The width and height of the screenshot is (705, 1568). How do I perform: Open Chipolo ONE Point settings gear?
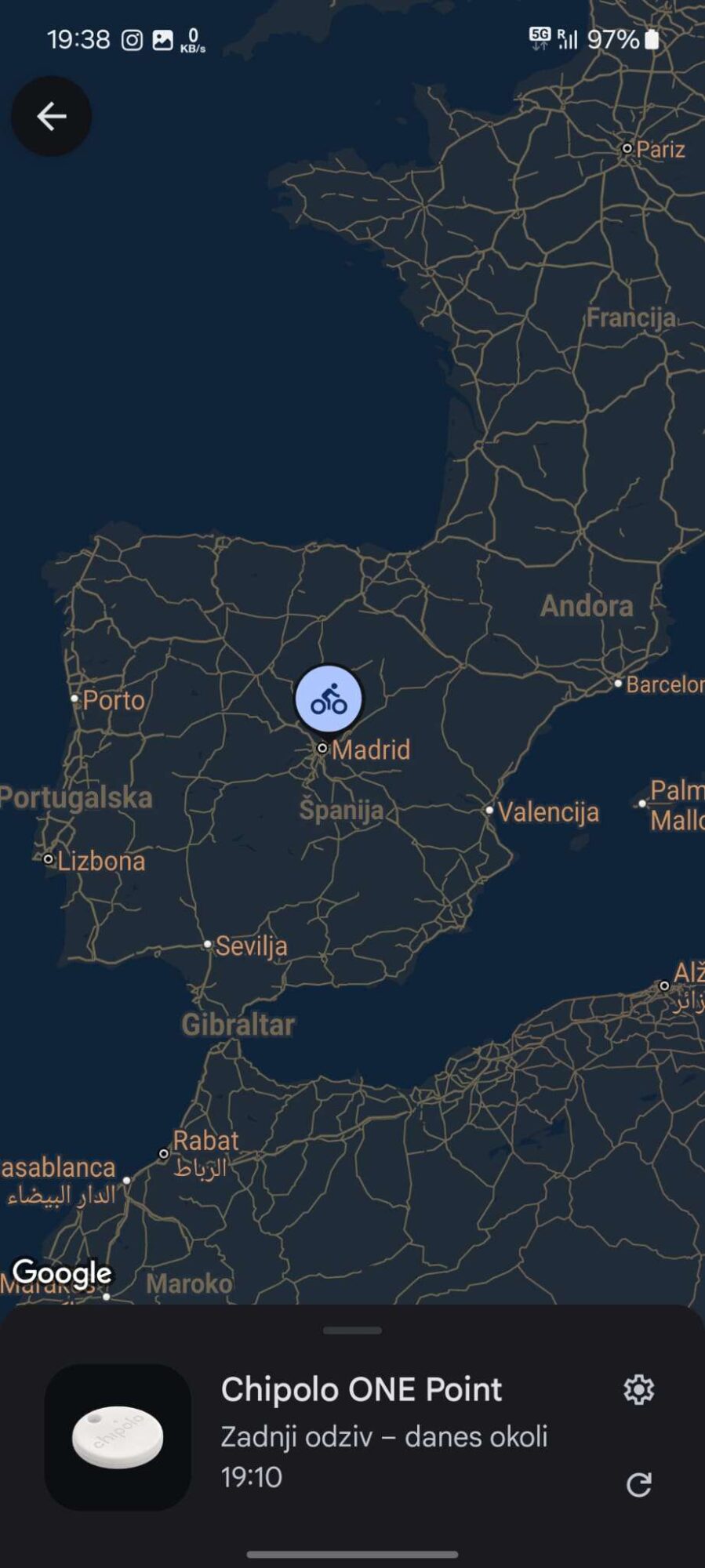pos(638,1389)
